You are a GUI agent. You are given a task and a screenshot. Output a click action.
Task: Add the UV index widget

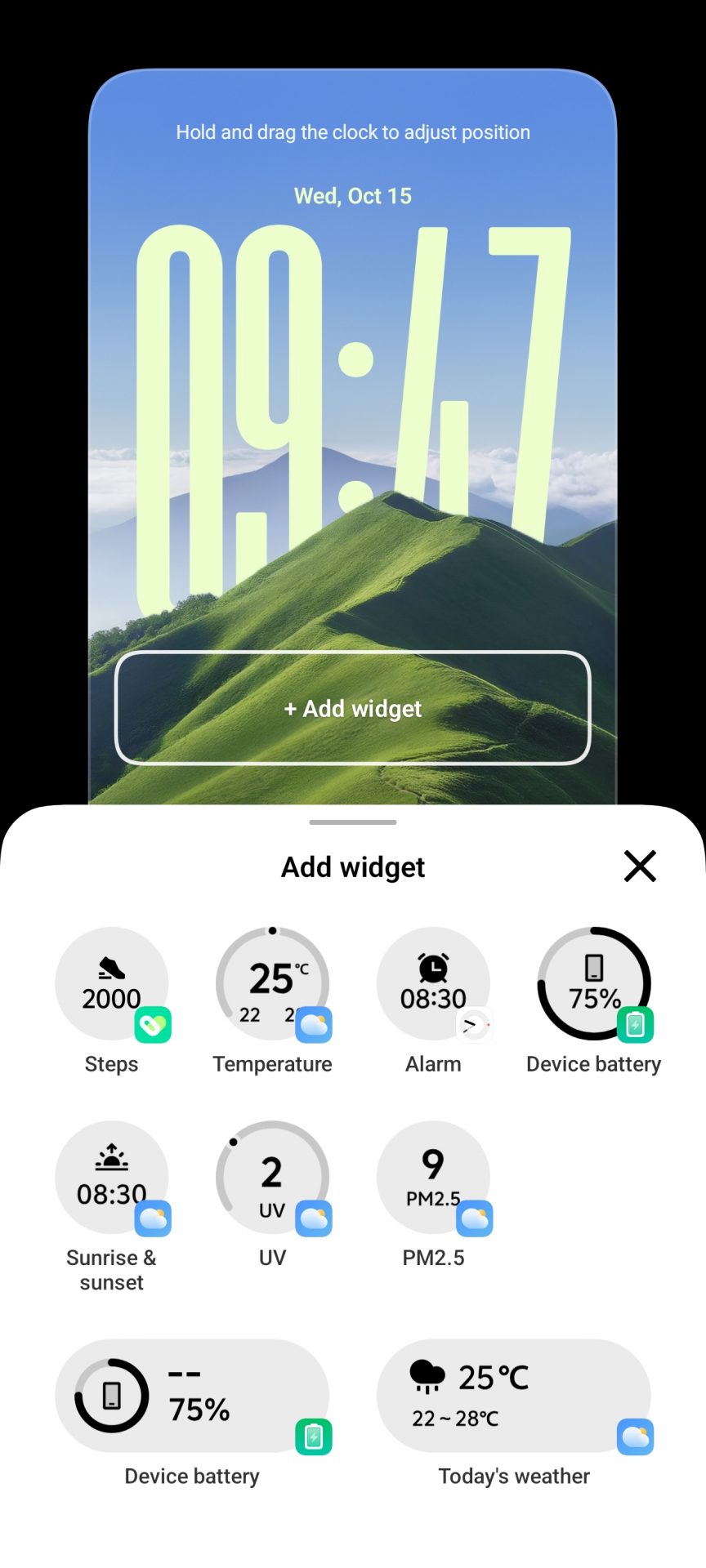pos(272,1177)
